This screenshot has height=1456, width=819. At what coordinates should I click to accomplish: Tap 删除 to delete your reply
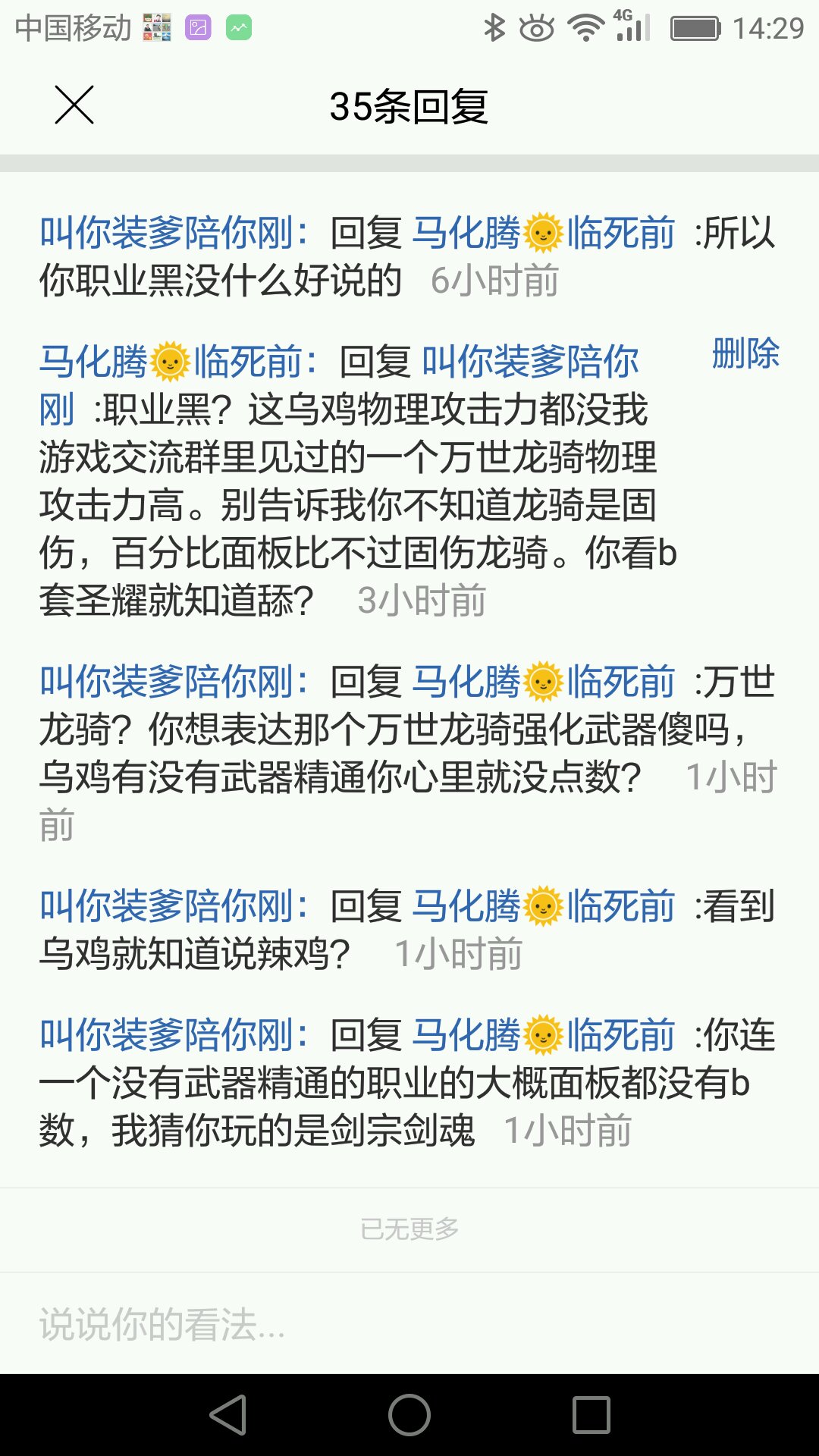(x=745, y=353)
